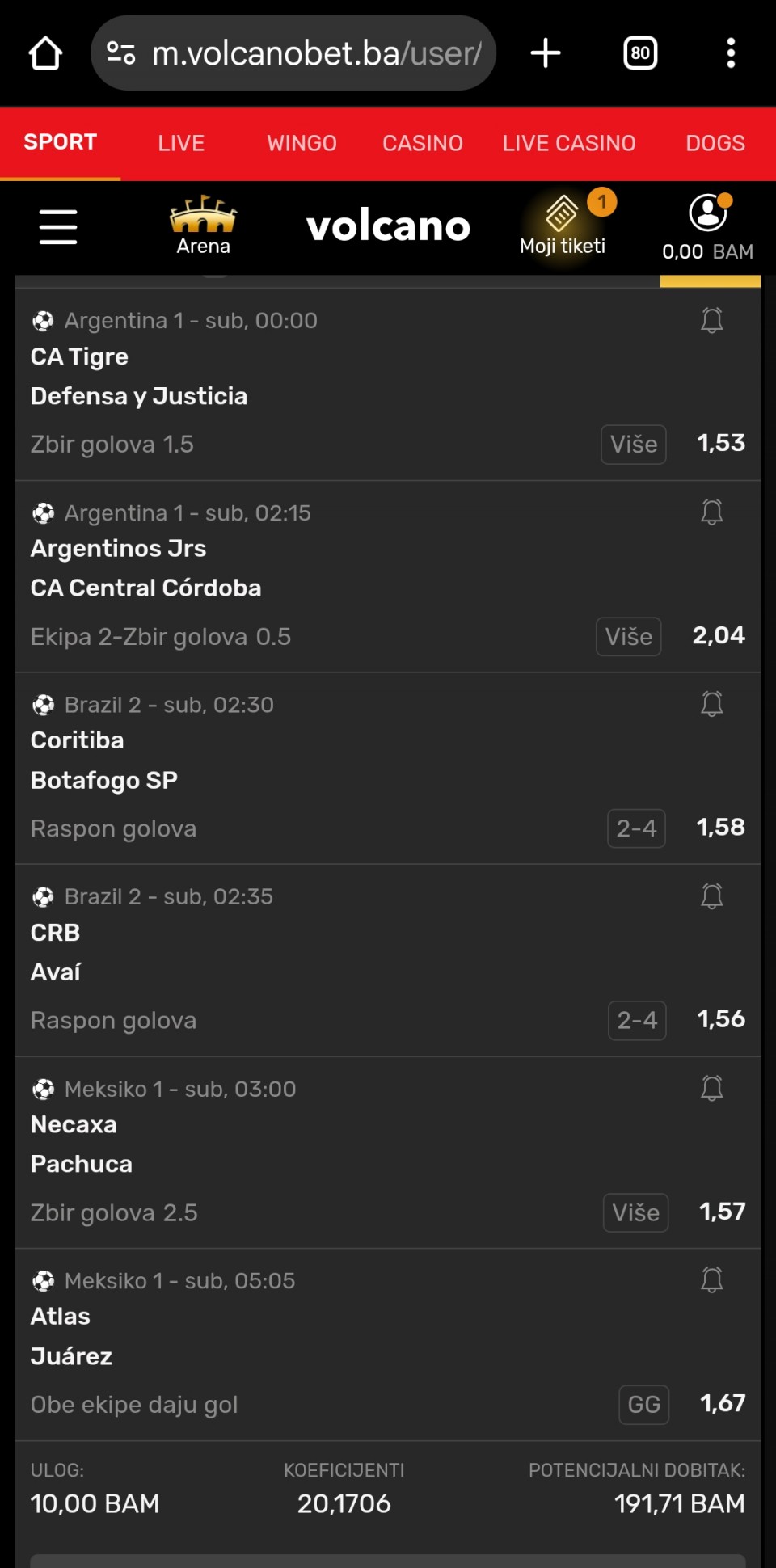Tap the bell for CRB vs Avaí
Viewport: 776px width, 1568px height.
click(x=711, y=896)
